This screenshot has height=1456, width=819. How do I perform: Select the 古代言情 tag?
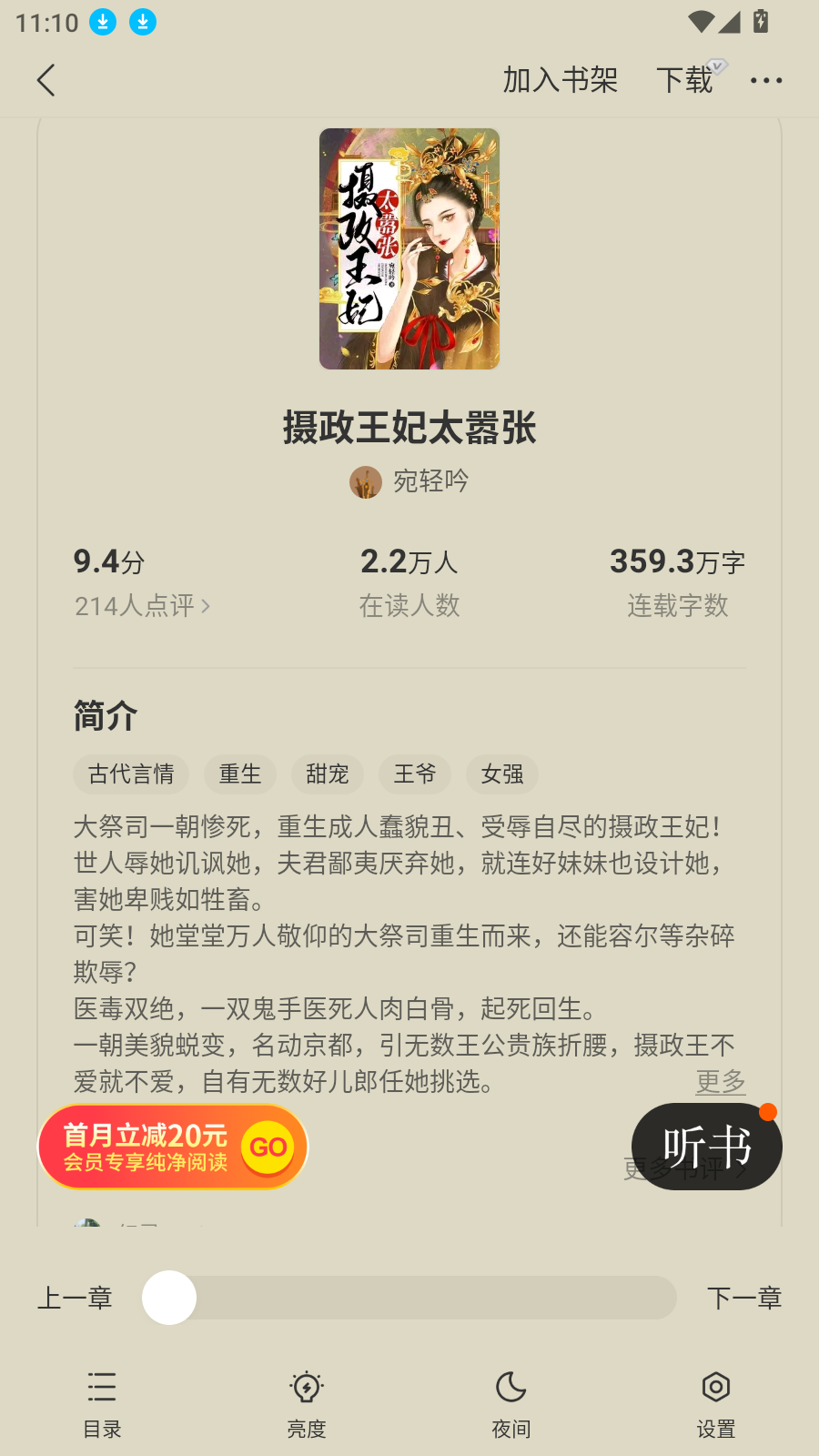pos(131,773)
